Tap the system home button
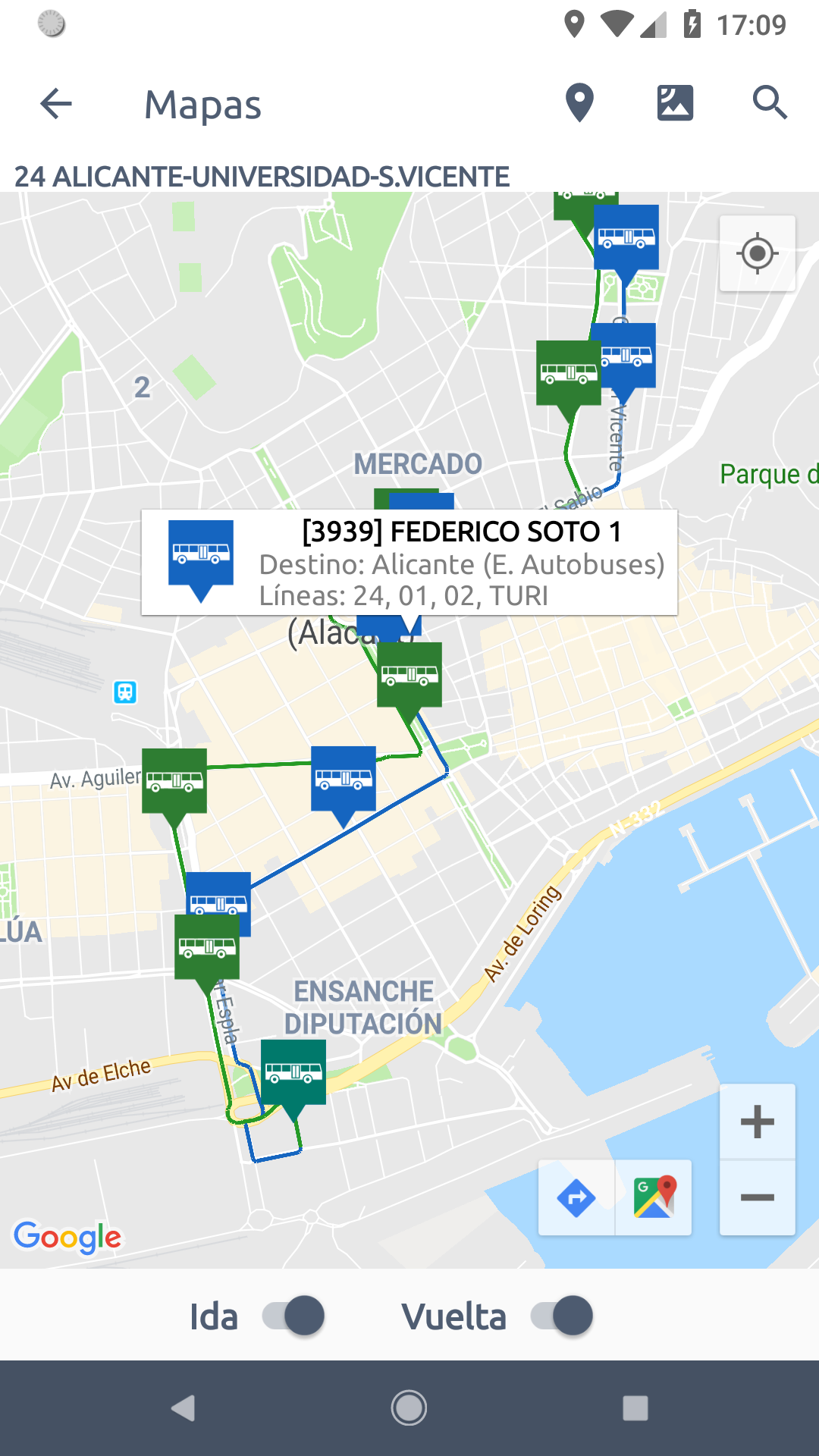 [409, 1408]
